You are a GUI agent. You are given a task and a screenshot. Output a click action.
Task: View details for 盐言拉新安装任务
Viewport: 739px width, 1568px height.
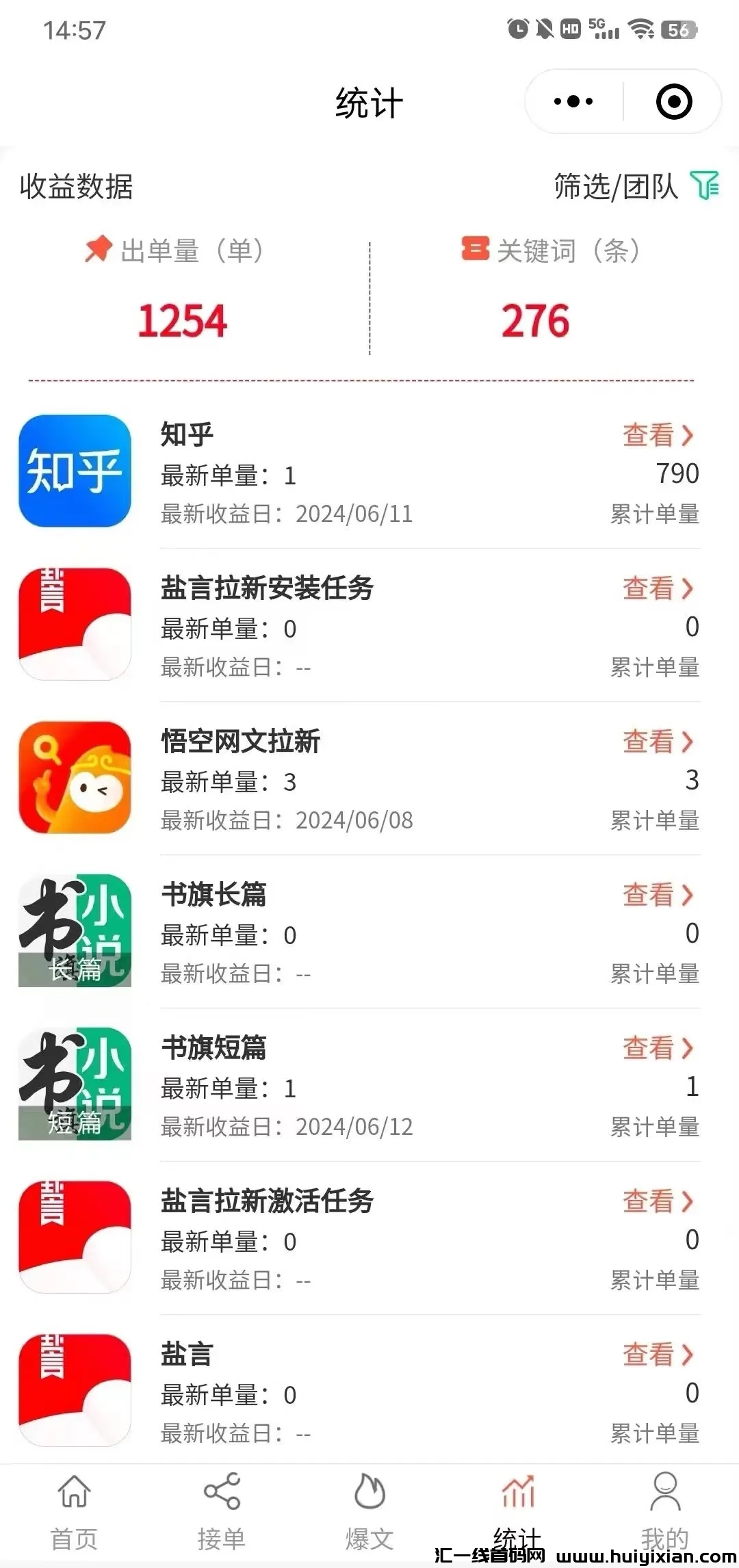658,588
